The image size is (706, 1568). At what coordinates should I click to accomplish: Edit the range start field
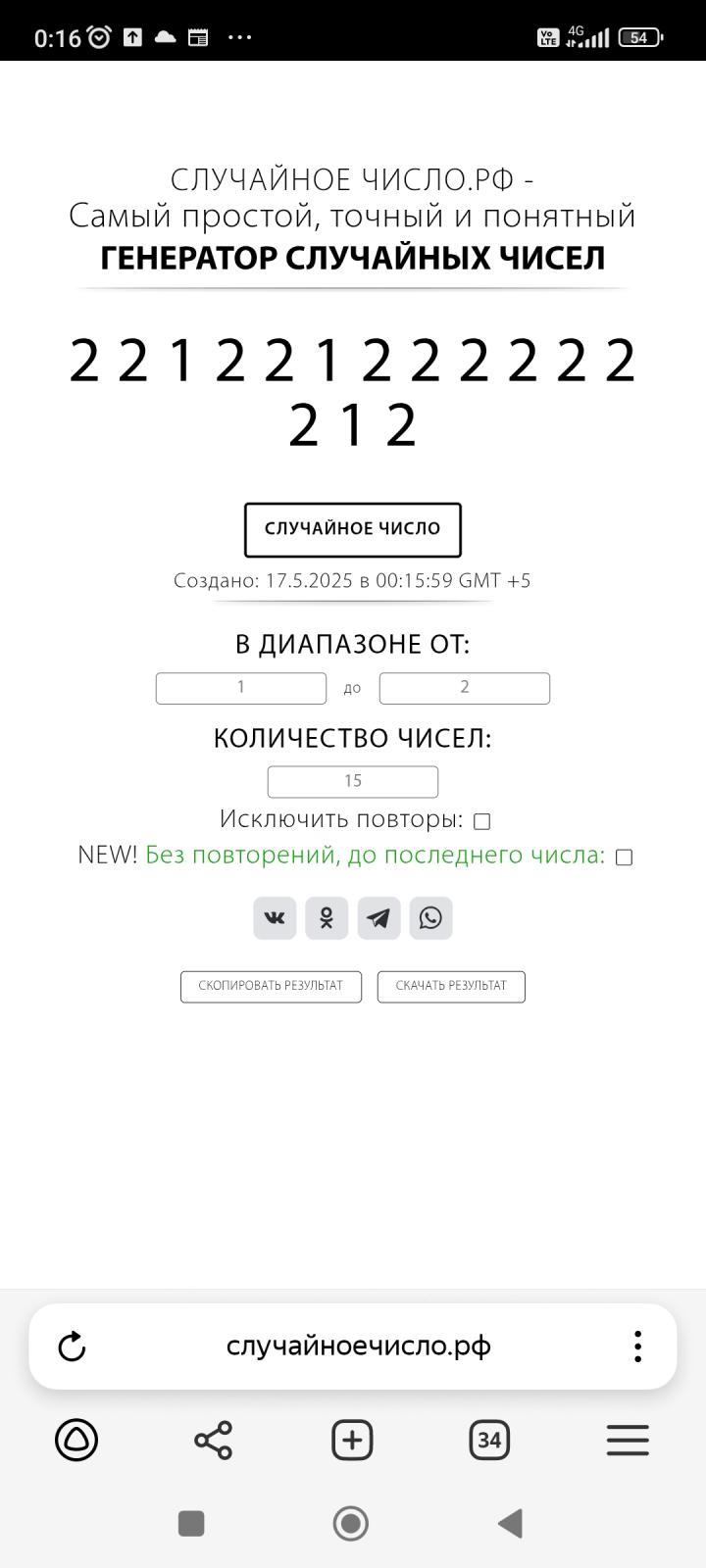241,688
